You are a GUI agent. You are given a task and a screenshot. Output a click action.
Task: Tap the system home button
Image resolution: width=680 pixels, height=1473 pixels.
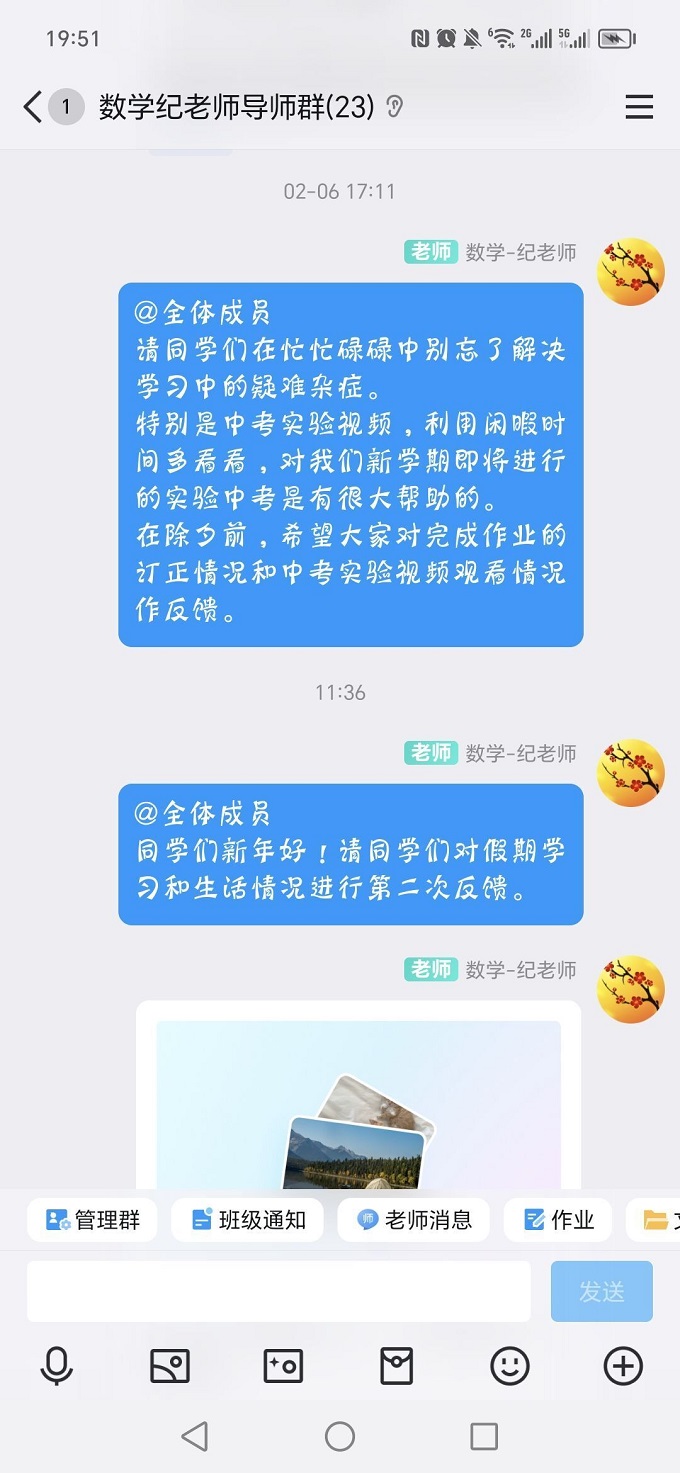coord(340,1437)
